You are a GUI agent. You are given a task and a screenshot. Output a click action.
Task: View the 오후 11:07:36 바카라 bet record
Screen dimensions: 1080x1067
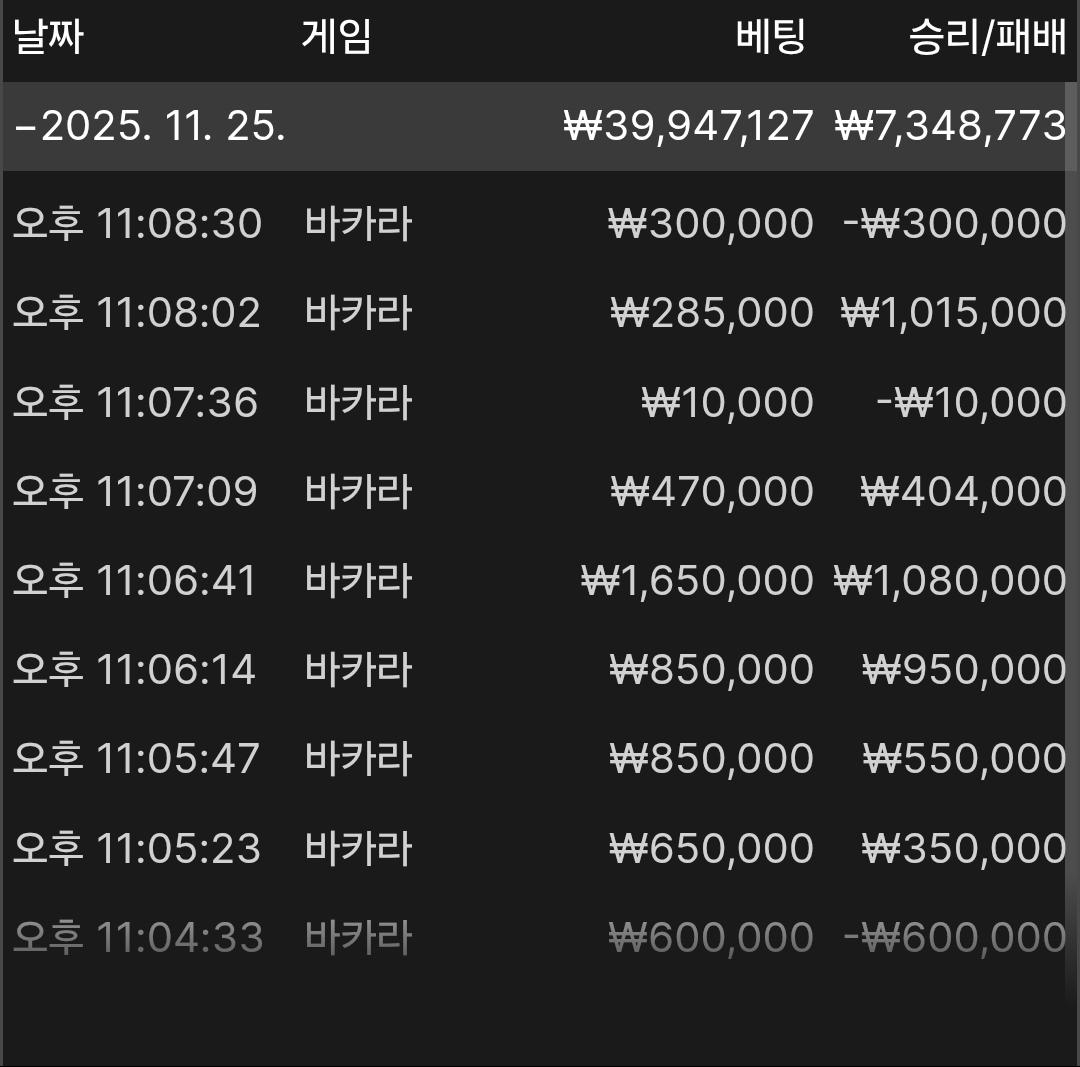click(538, 402)
